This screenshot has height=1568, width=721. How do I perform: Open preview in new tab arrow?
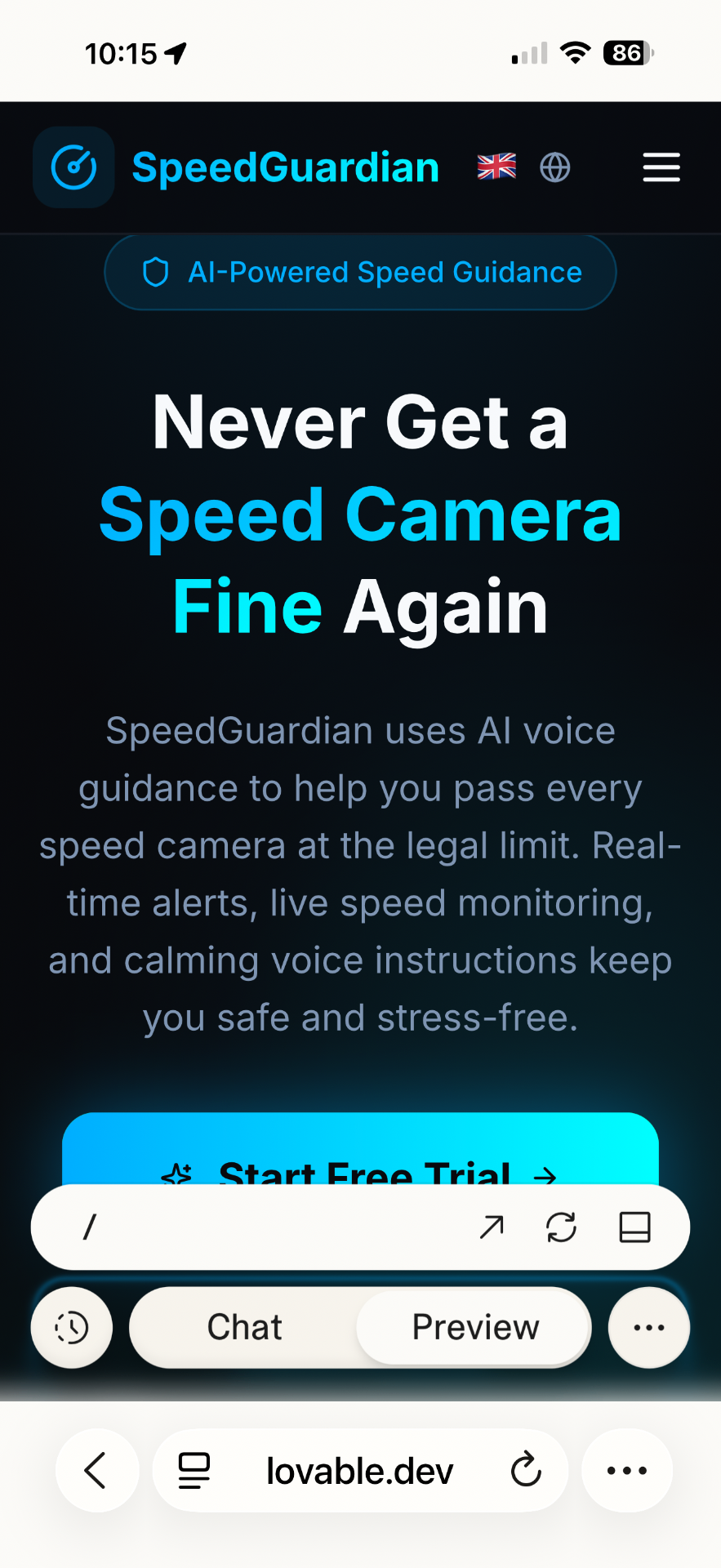pyautogui.click(x=492, y=1227)
